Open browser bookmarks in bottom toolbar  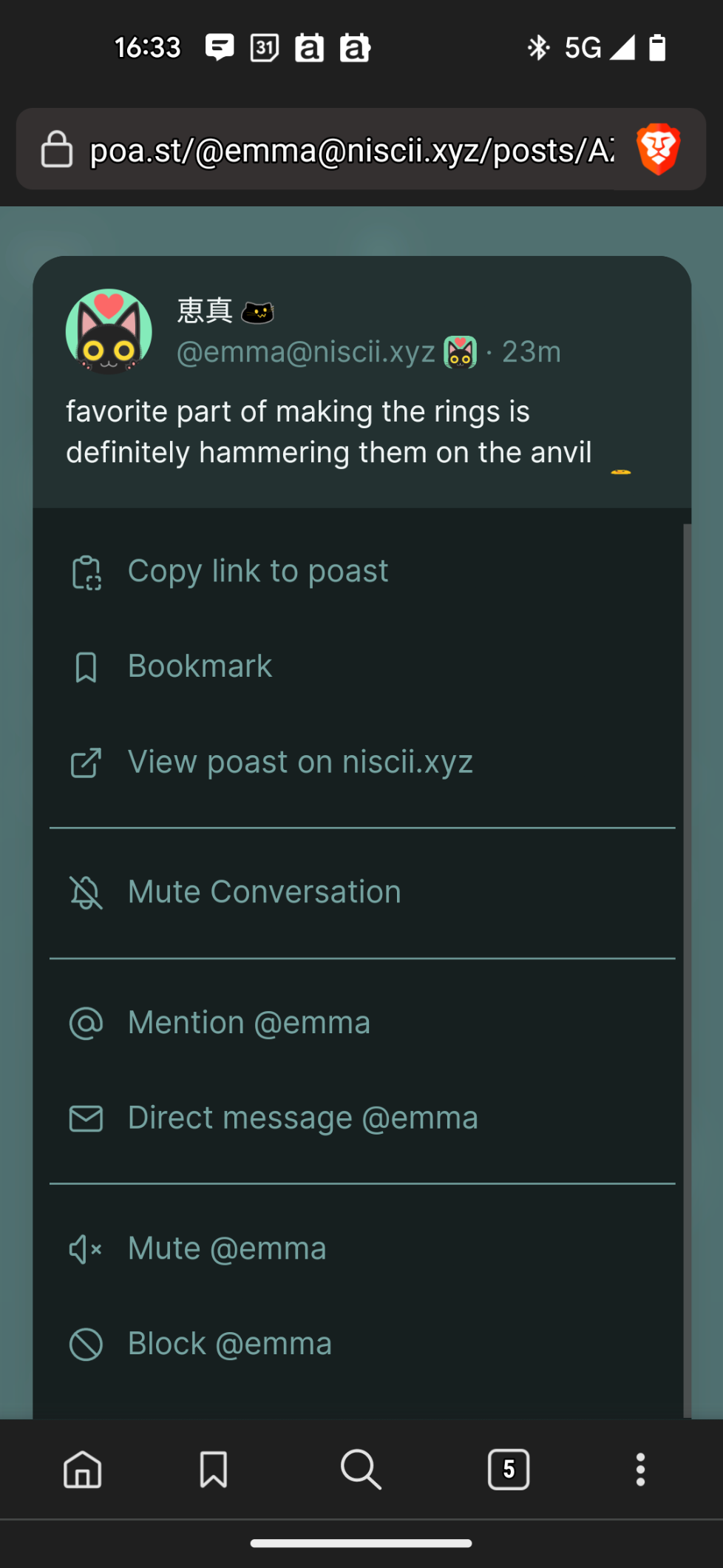(214, 1469)
